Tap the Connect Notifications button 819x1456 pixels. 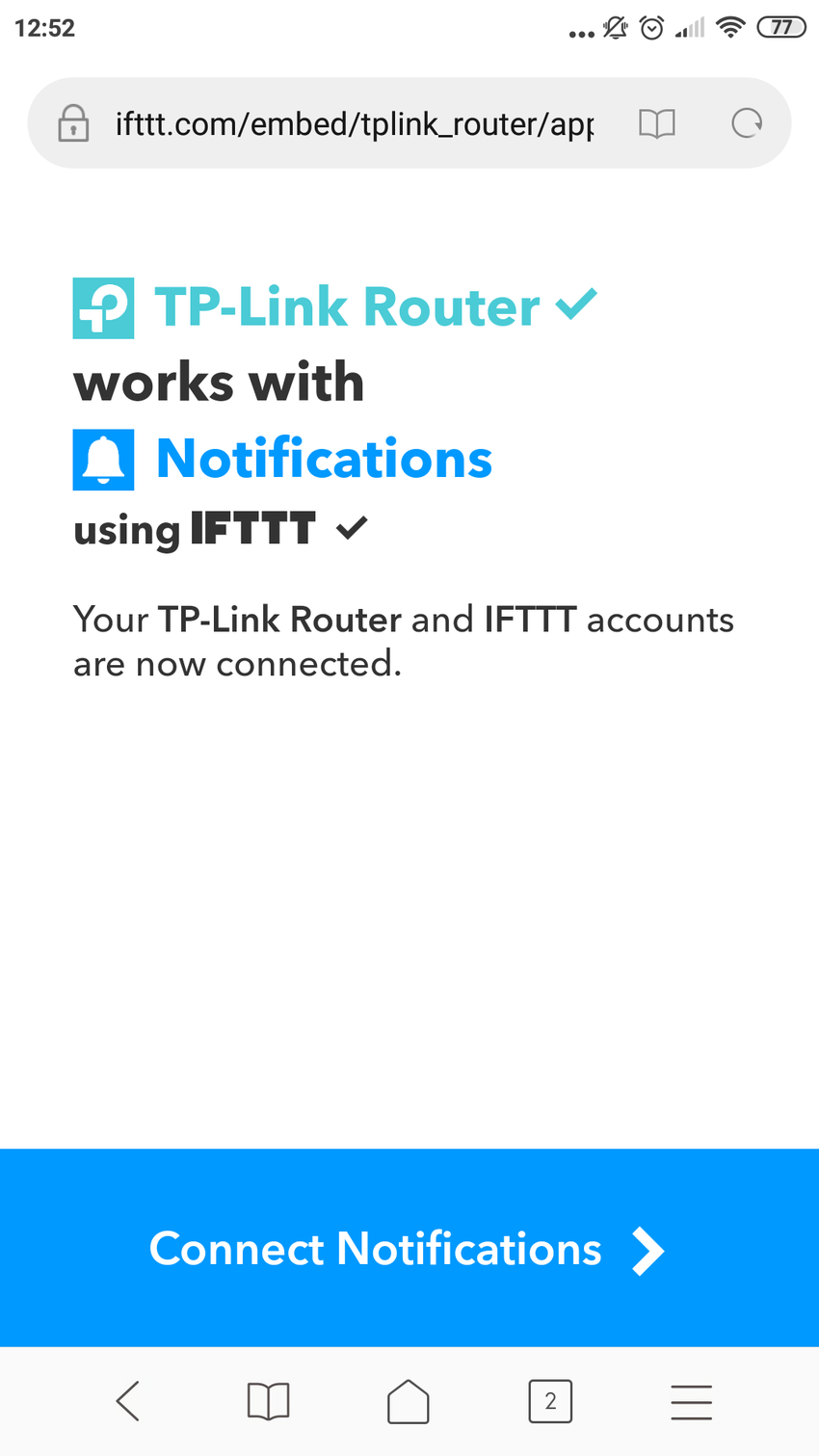409,1248
